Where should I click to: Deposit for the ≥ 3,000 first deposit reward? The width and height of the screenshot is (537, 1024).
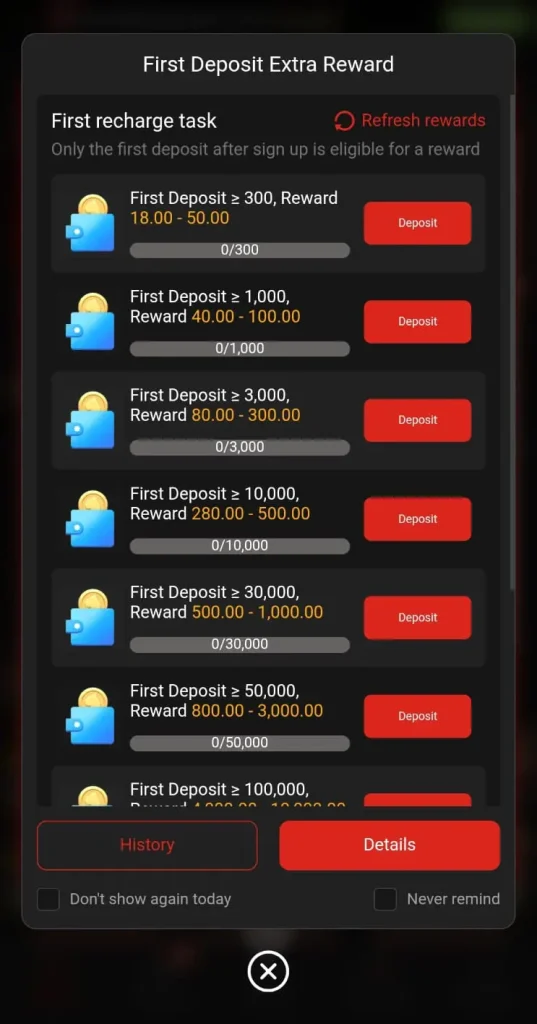417,420
